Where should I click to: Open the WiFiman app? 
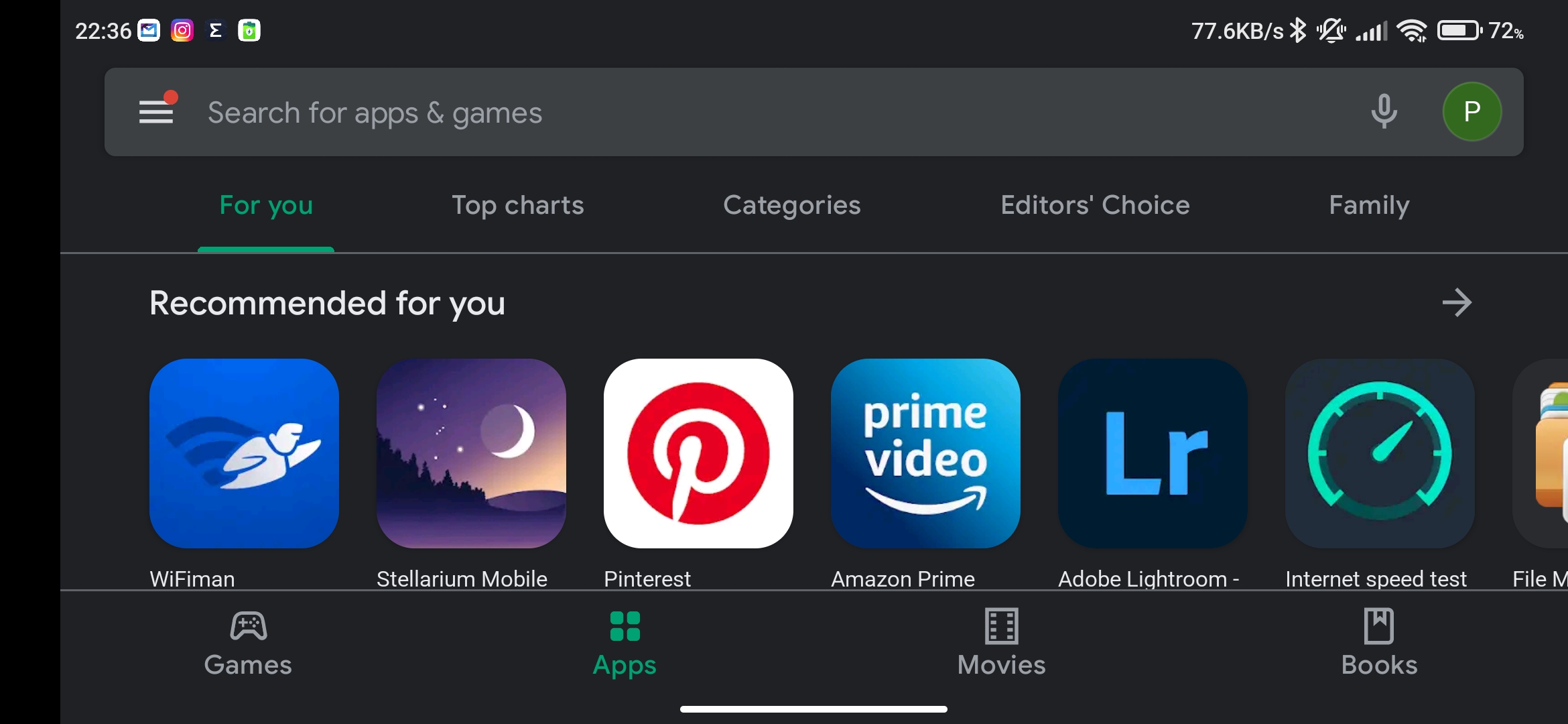[244, 453]
